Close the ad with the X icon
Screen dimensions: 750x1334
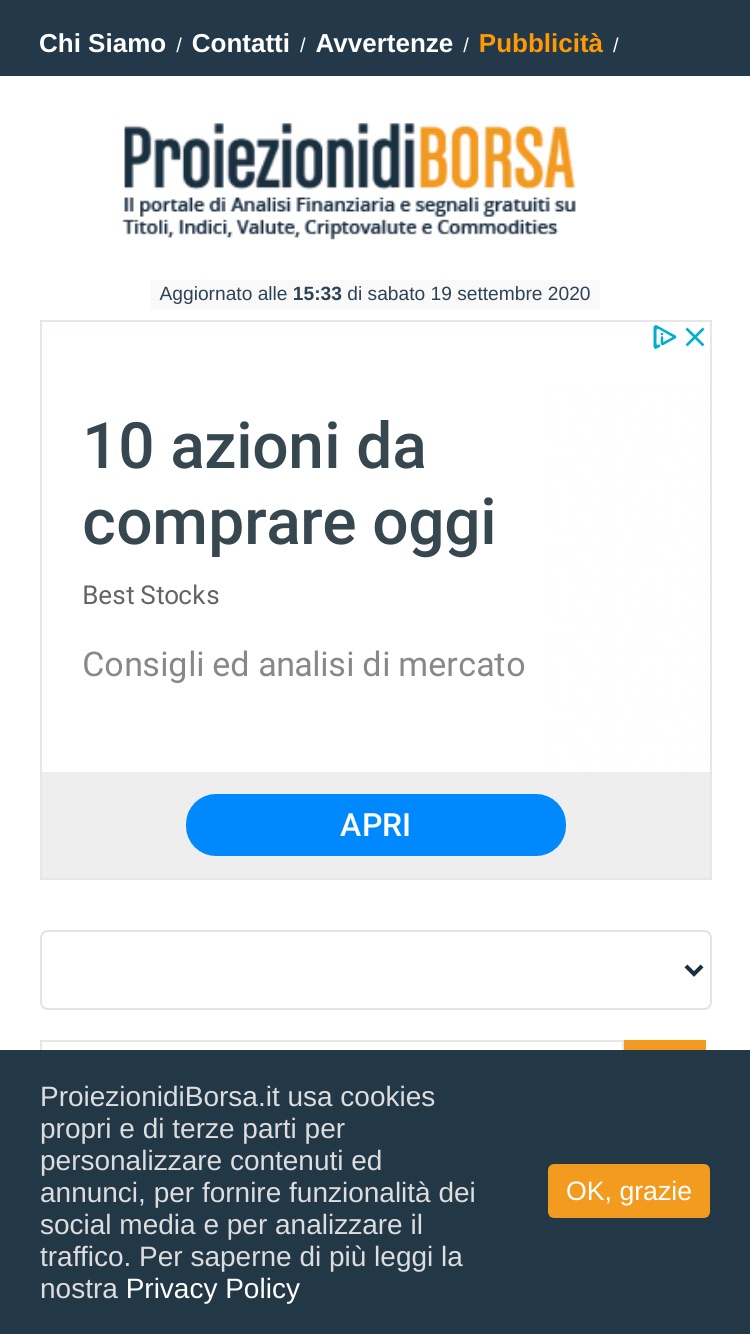695,337
